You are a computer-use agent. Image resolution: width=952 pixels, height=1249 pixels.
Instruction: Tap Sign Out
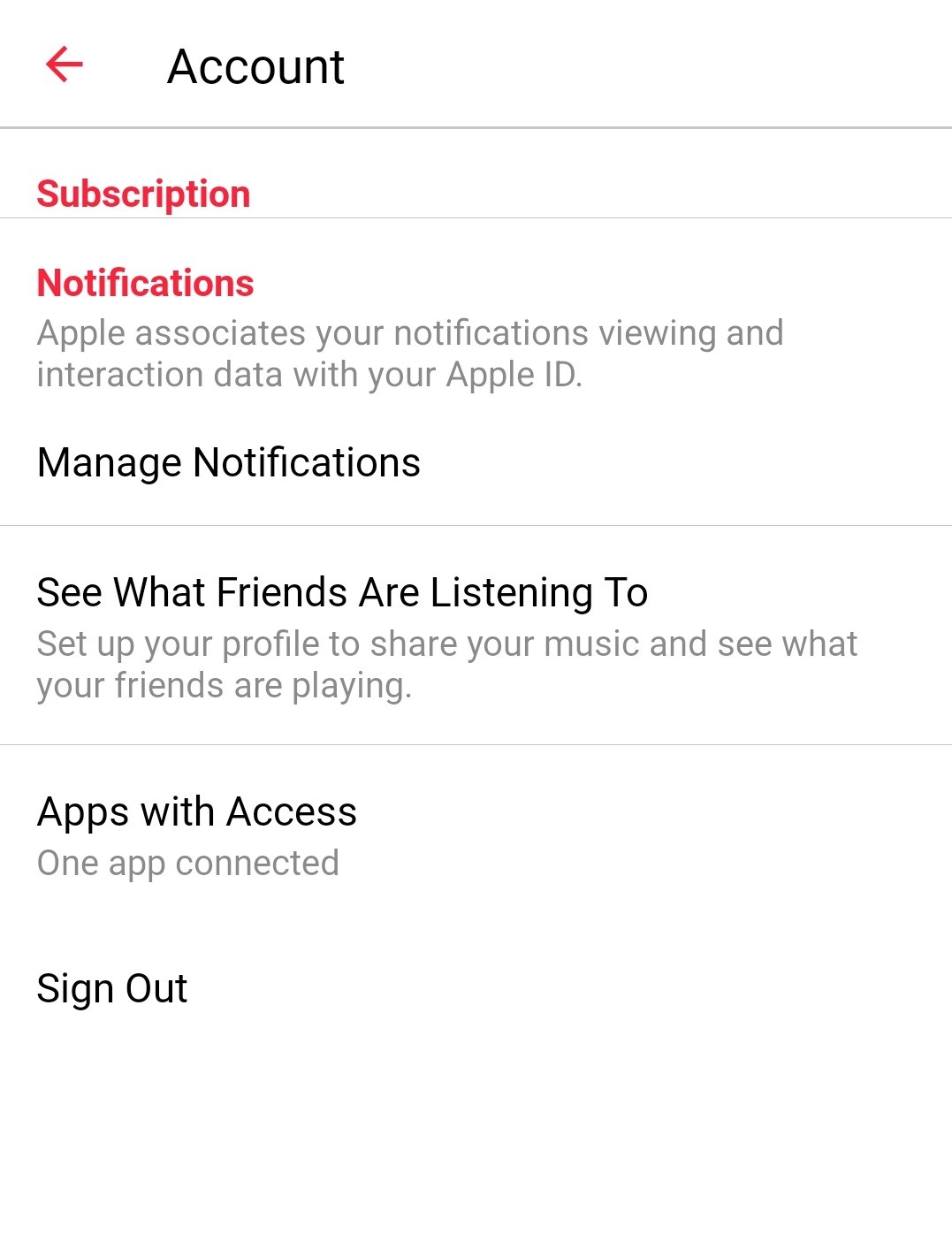pyautogui.click(x=112, y=988)
